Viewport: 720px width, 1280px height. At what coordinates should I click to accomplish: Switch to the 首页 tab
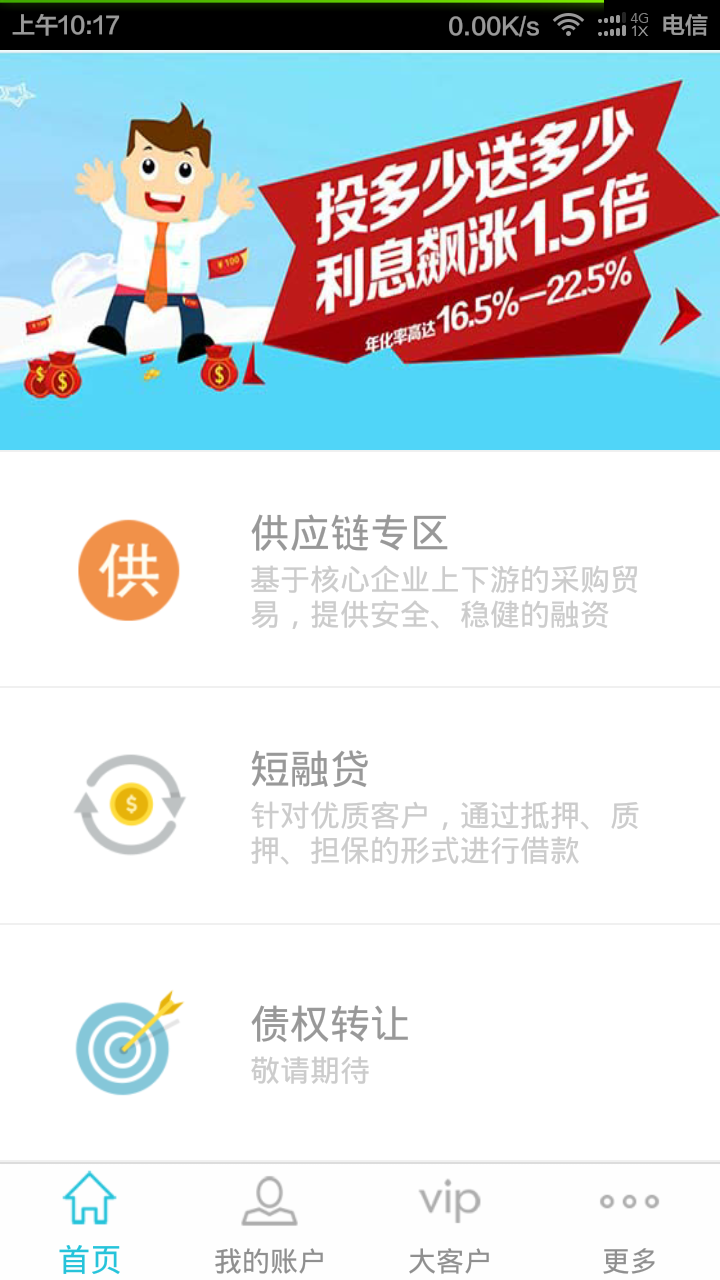pyautogui.click(x=90, y=1222)
